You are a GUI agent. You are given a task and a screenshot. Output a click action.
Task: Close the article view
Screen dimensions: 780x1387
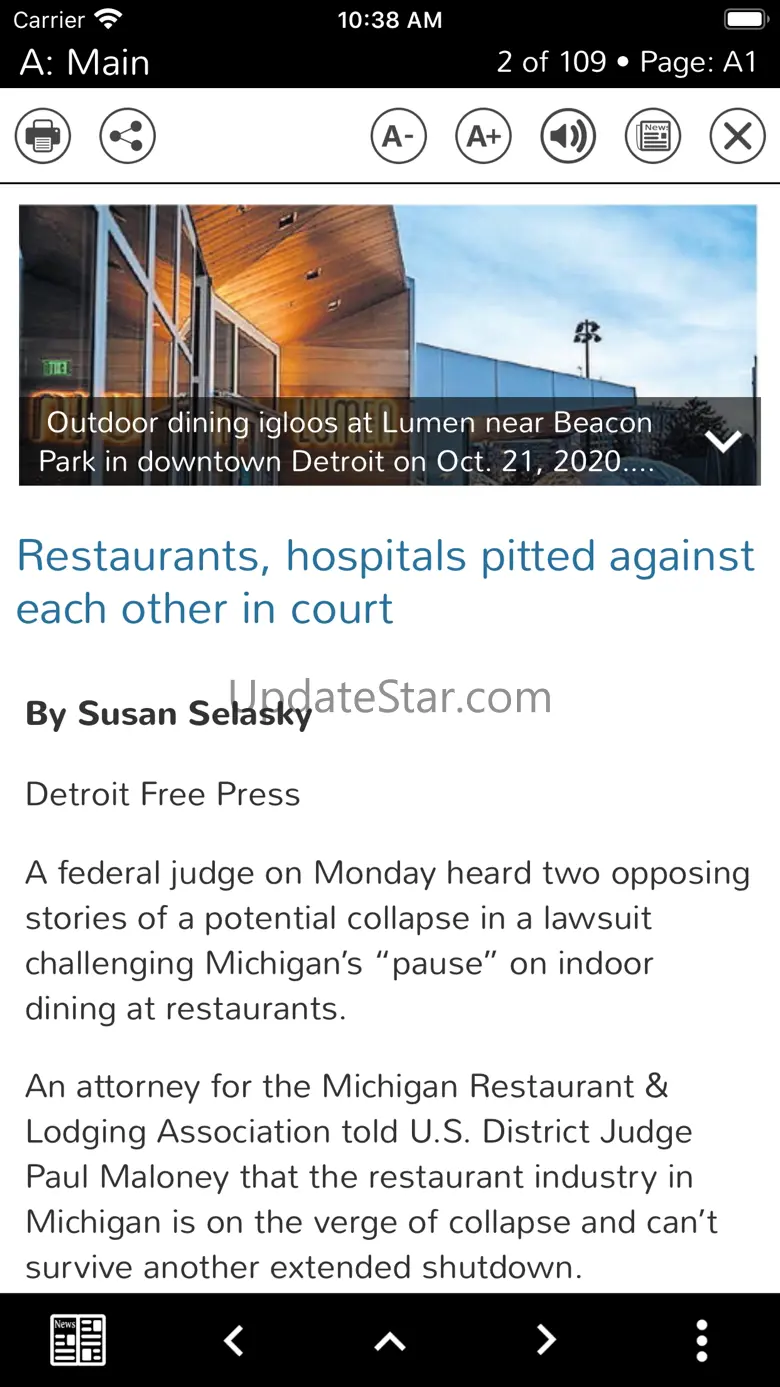[737, 135]
